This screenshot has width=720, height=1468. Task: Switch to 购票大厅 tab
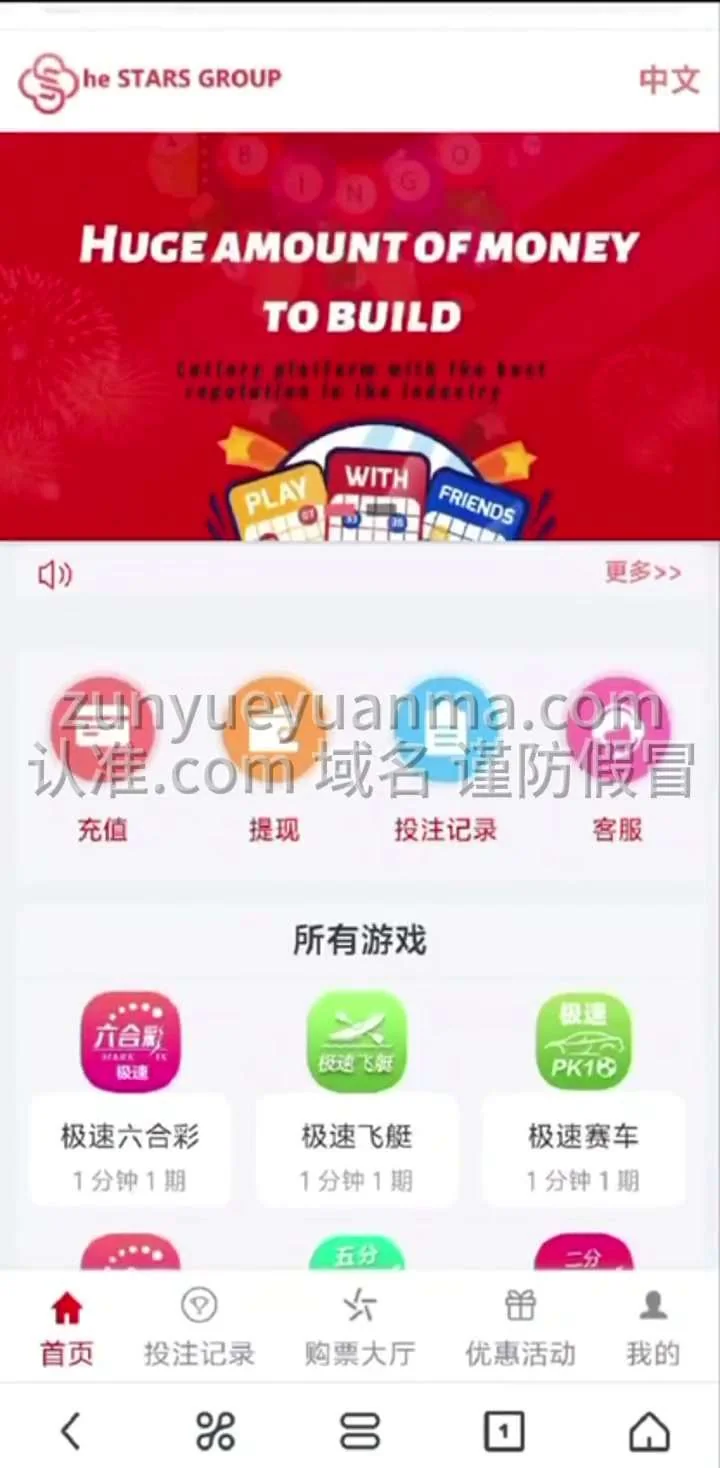pyautogui.click(x=359, y=1328)
